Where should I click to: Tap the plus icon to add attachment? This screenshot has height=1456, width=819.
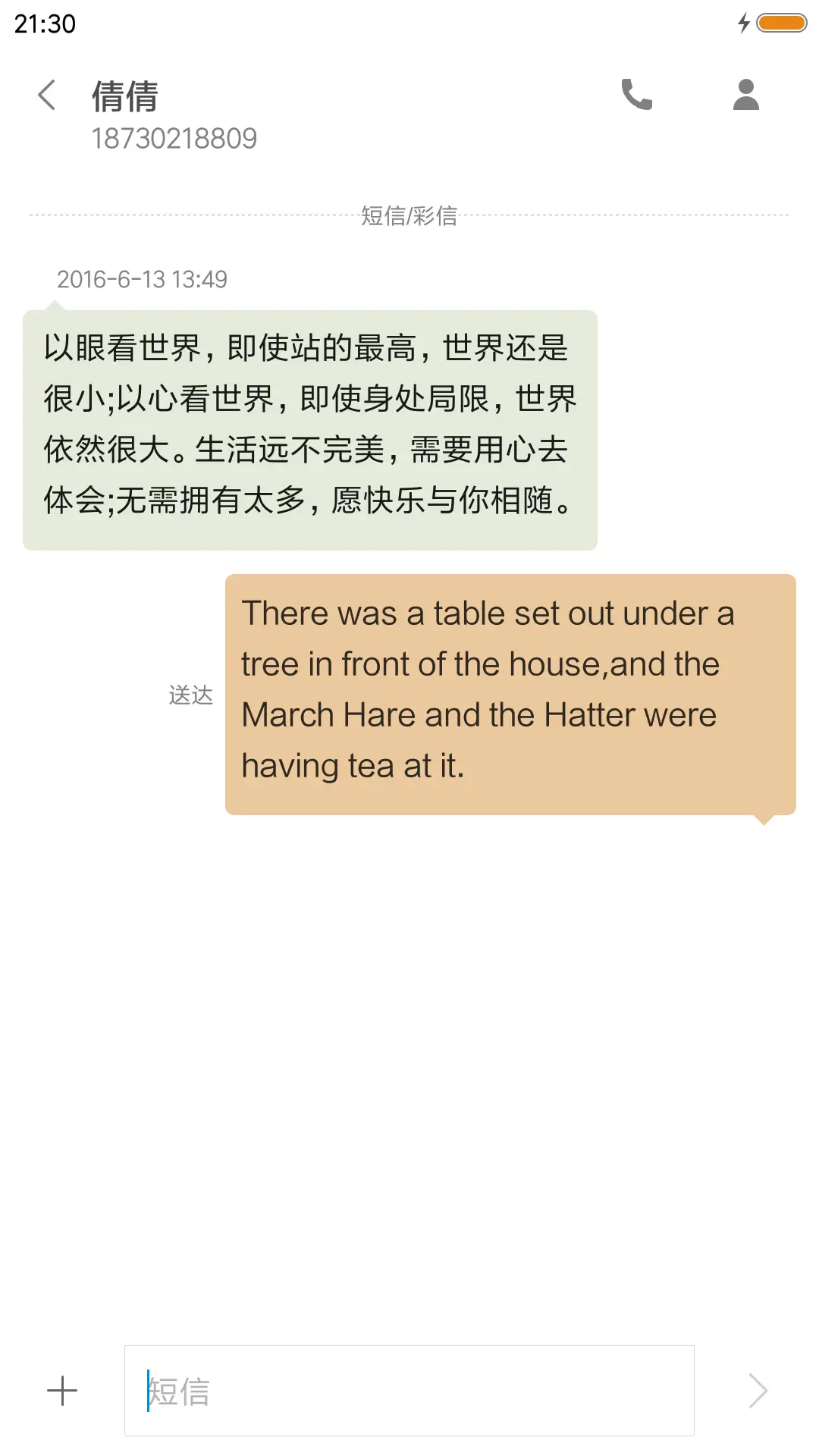point(63,1390)
